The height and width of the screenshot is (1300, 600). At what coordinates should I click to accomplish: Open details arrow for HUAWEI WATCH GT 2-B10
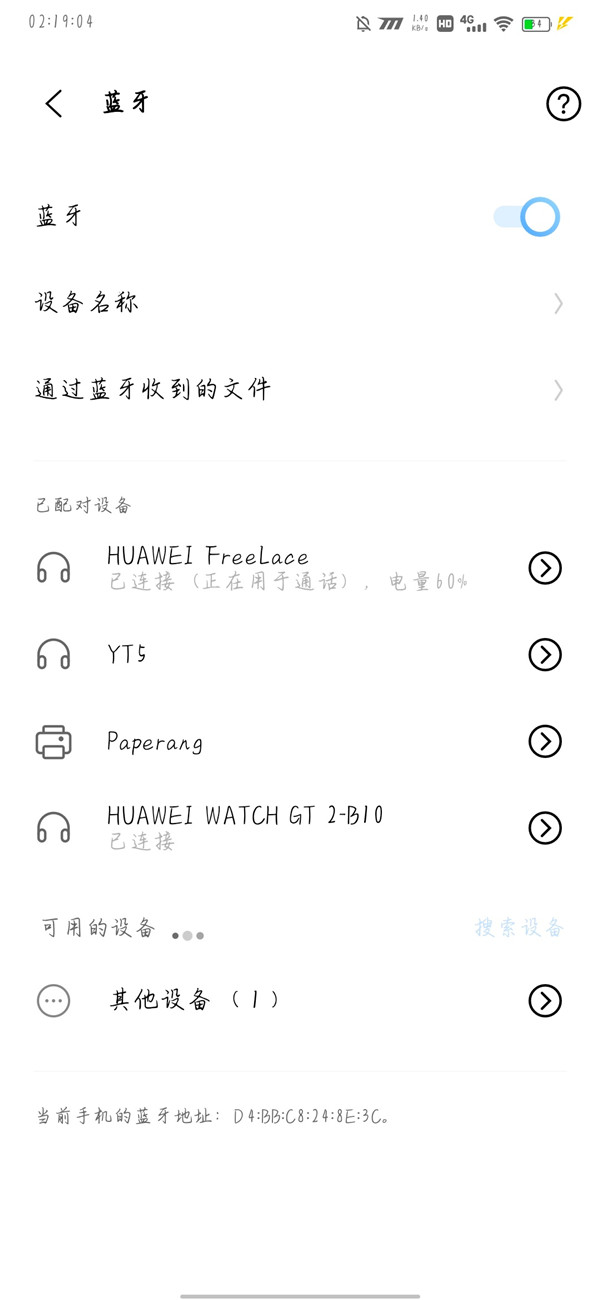(x=545, y=828)
